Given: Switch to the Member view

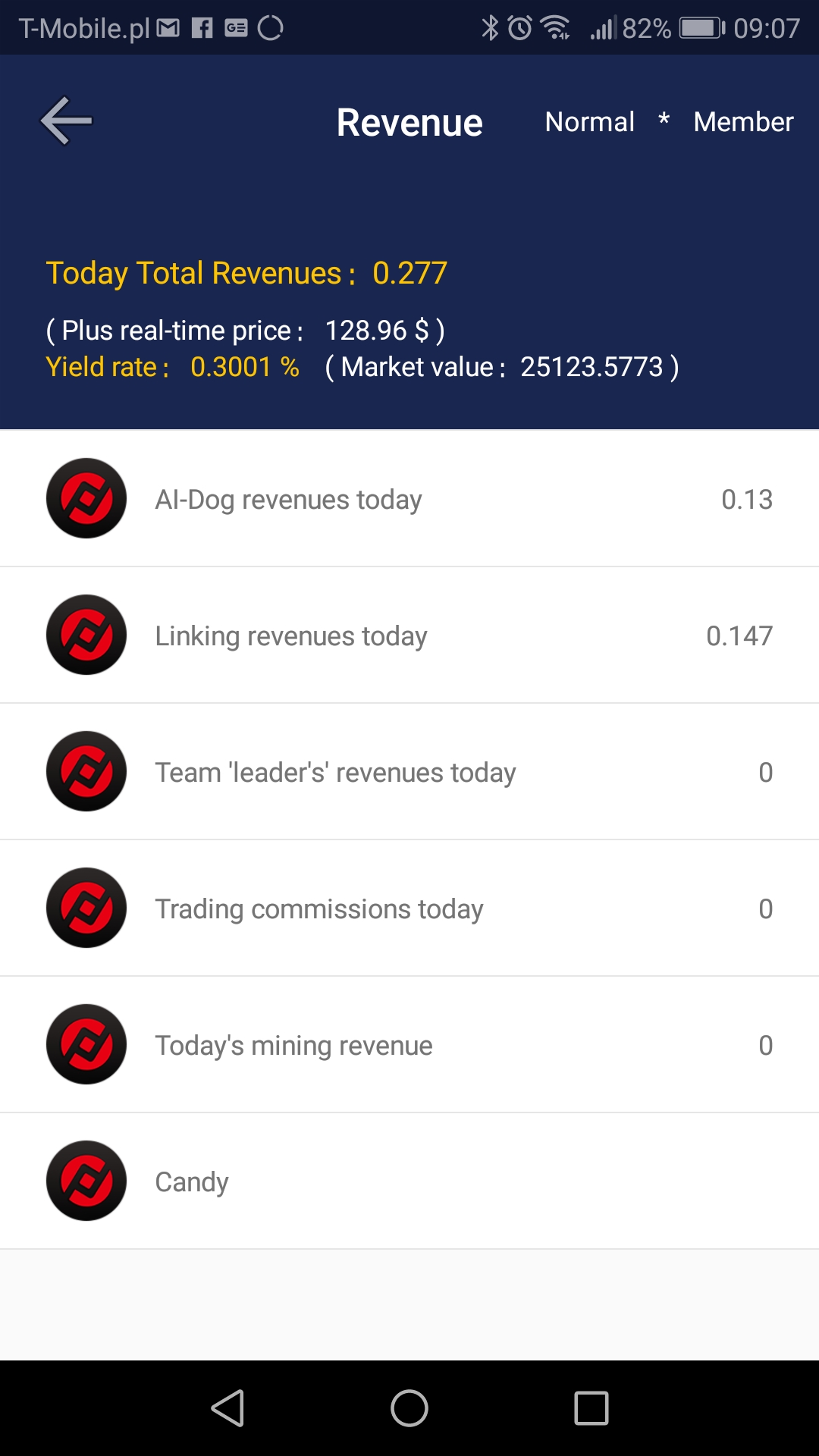Looking at the screenshot, I should [x=743, y=121].
